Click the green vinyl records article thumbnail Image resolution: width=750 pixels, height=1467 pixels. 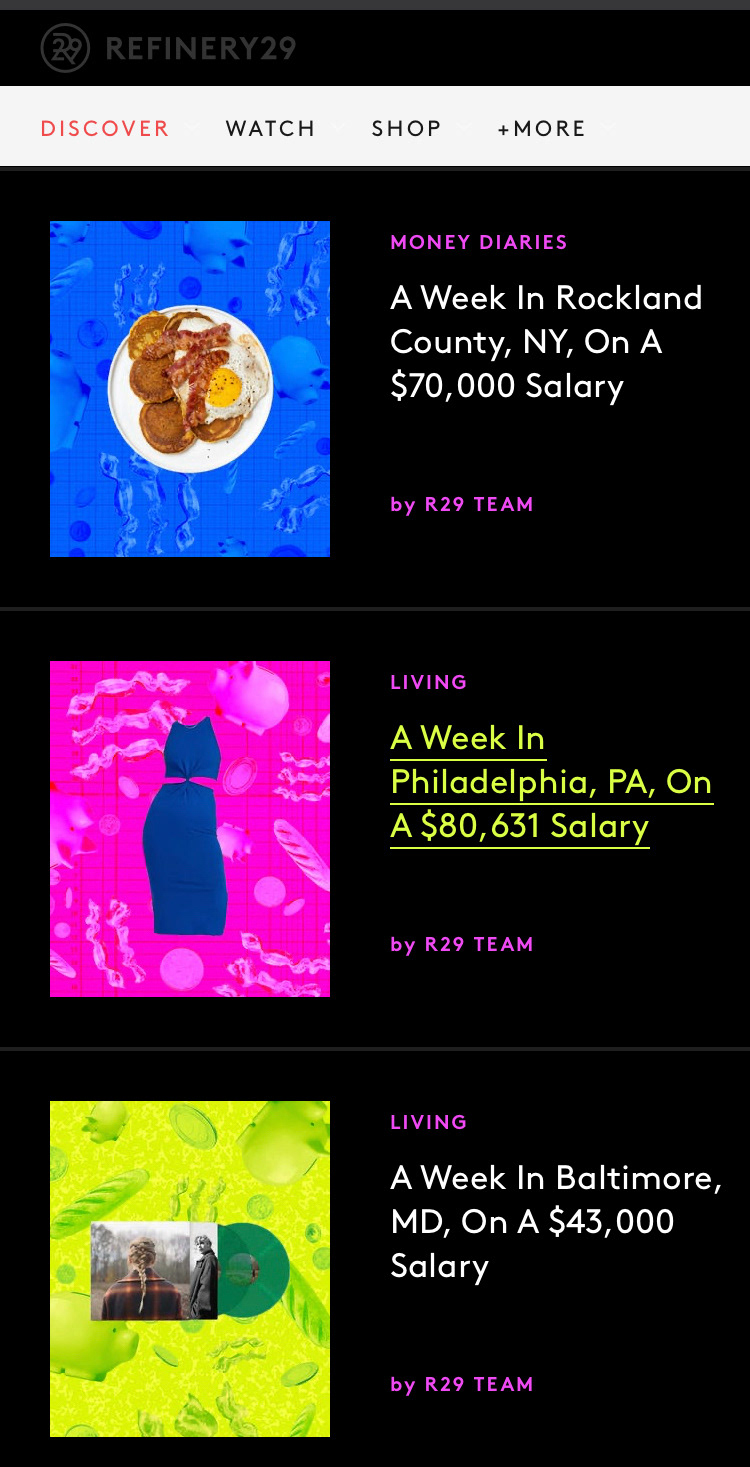pyautogui.click(x=189, y=1267)
